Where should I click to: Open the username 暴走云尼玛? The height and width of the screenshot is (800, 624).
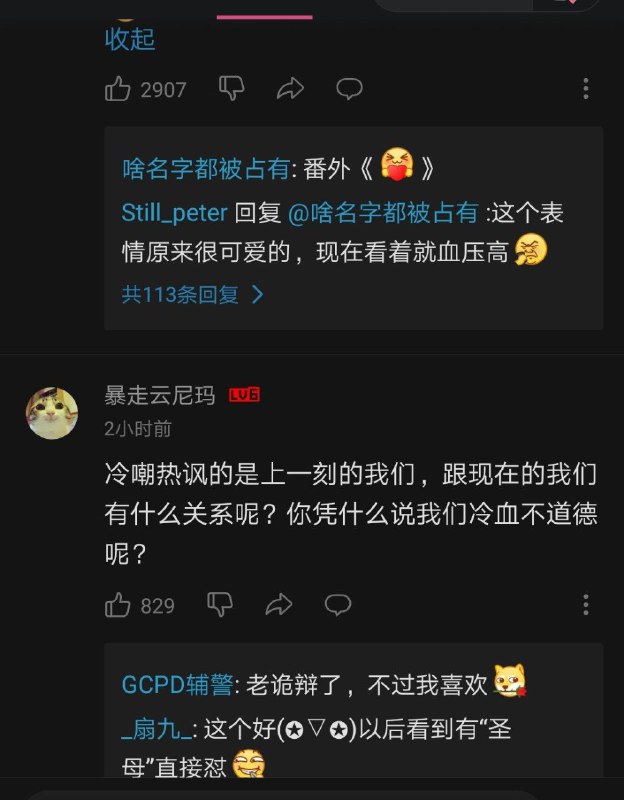tap(160, 395)
